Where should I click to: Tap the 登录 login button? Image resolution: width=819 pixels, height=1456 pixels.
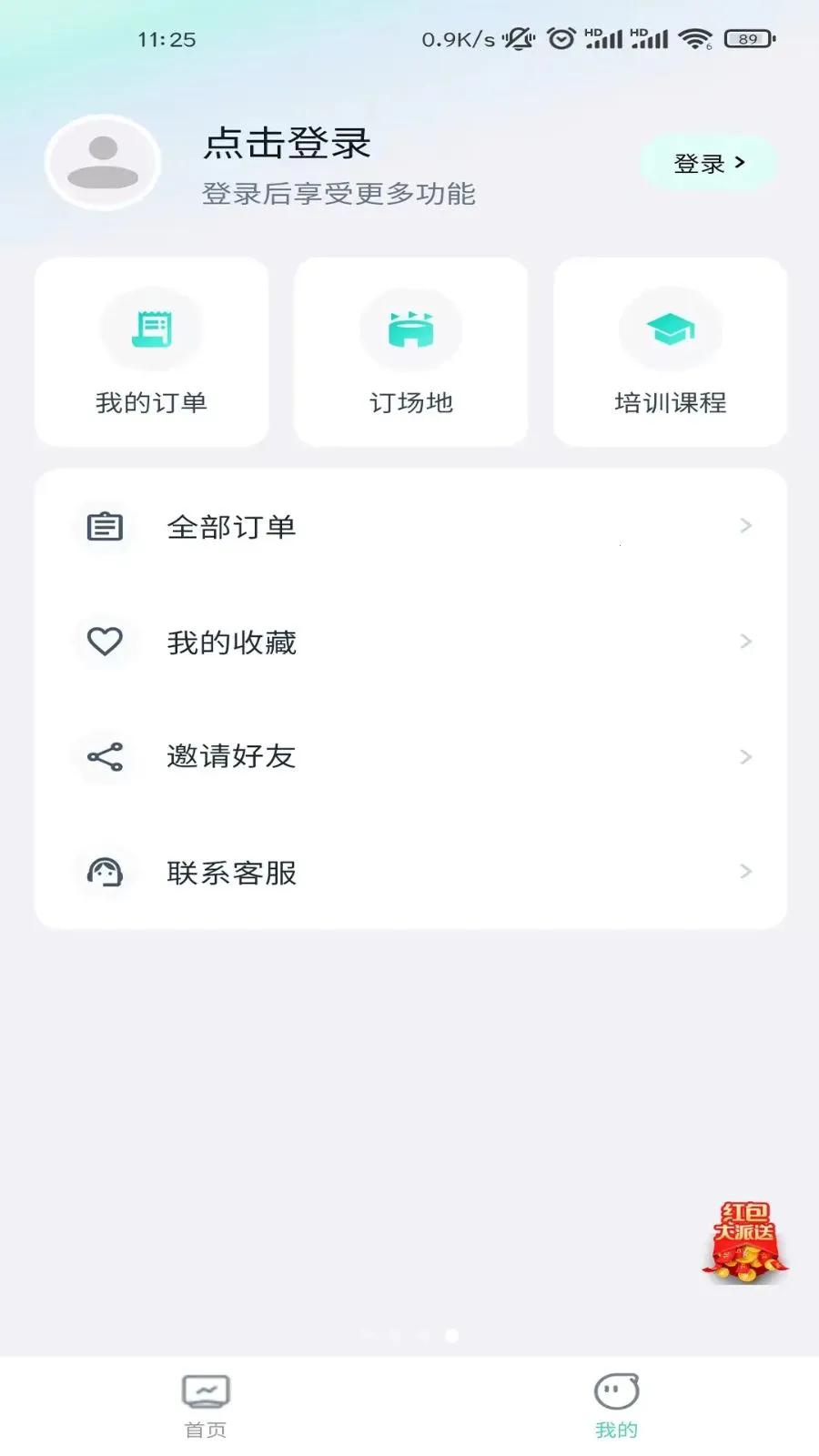coord(710,162)
